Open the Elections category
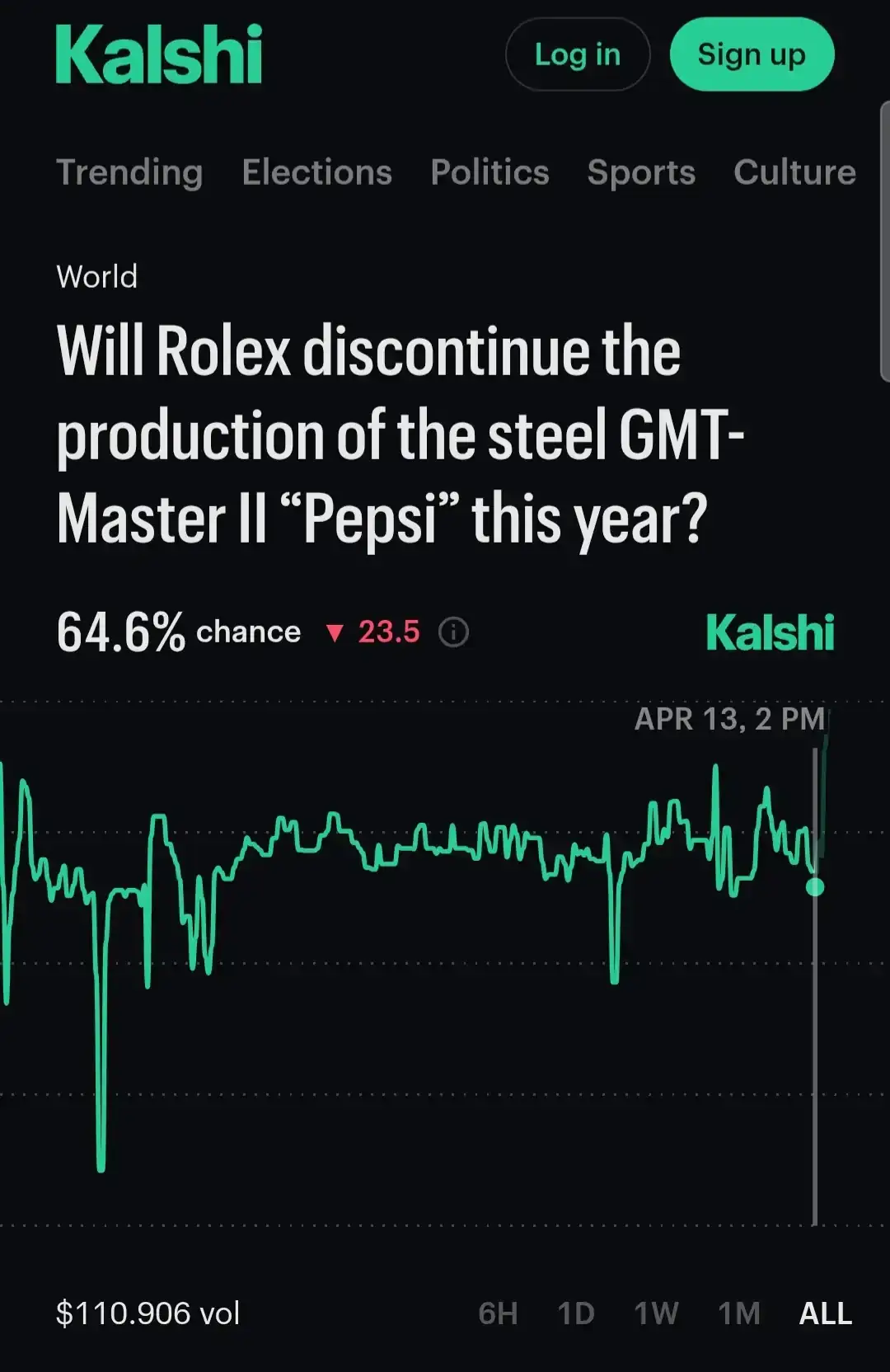890x1372 pixels. (x=317, y=172)
